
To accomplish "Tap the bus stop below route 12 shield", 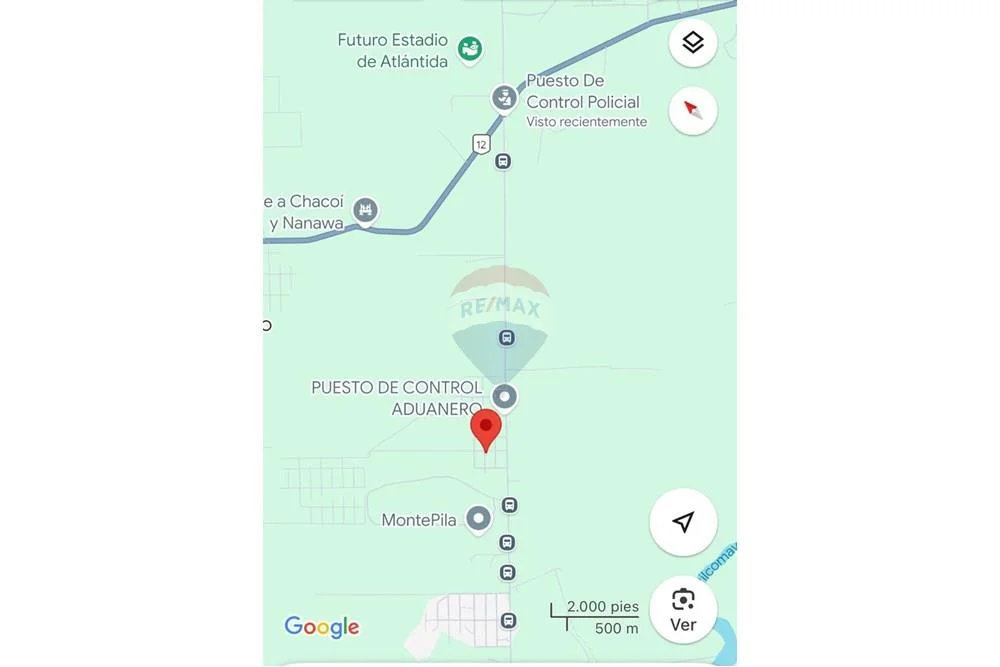I will coord(503,161).
